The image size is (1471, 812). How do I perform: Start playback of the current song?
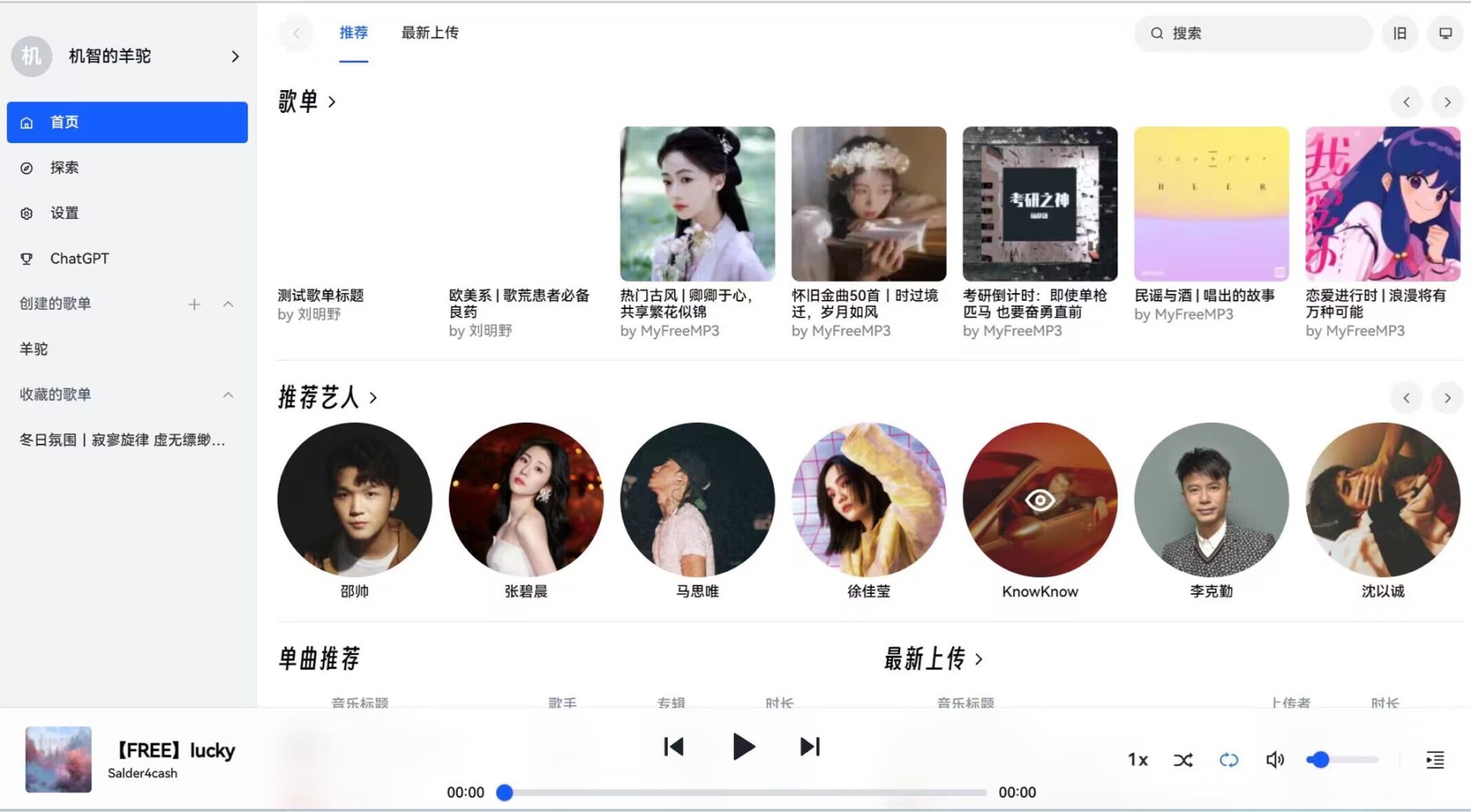pyautogui.click(x=742, y=746)
